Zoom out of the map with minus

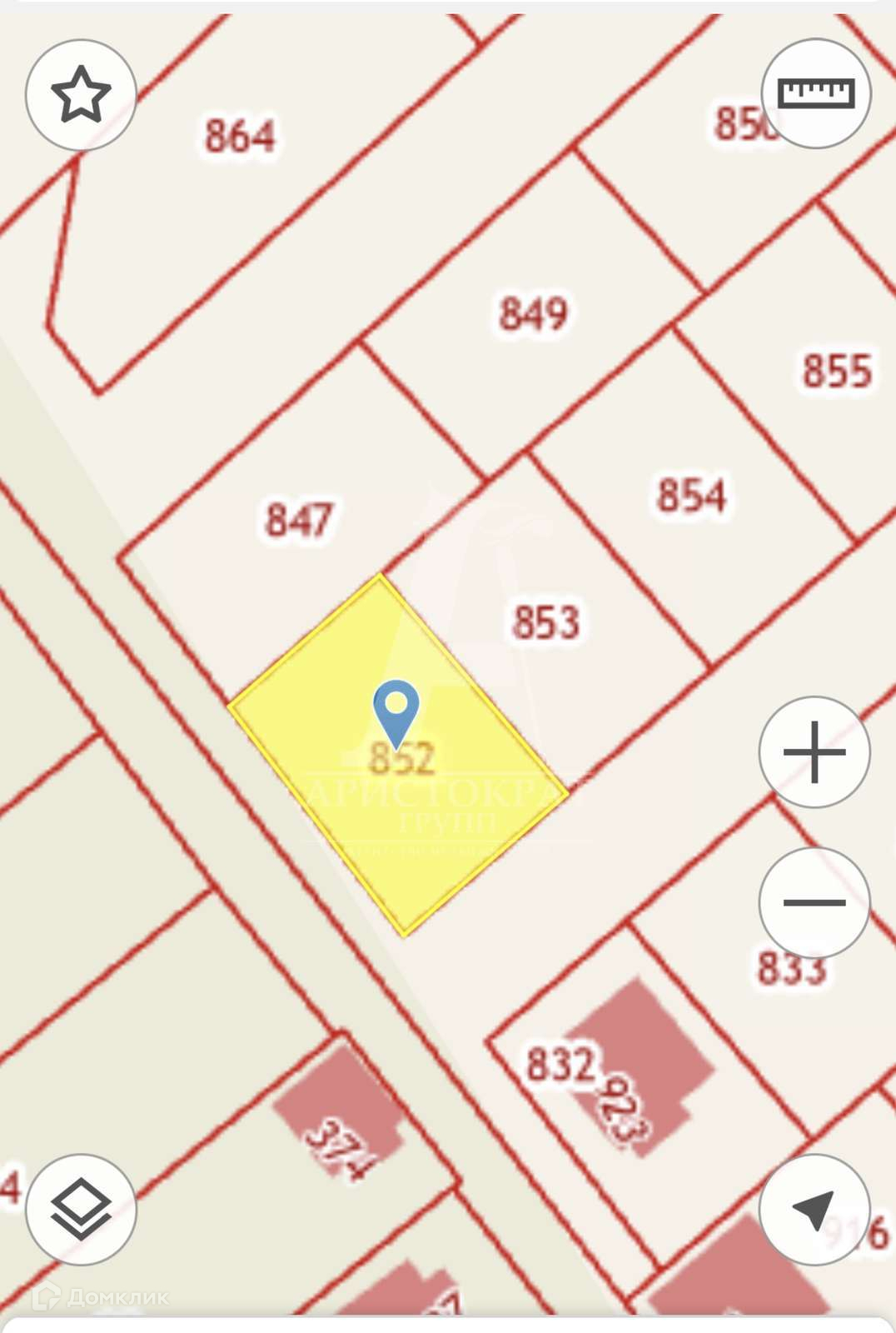pos(814,902)
